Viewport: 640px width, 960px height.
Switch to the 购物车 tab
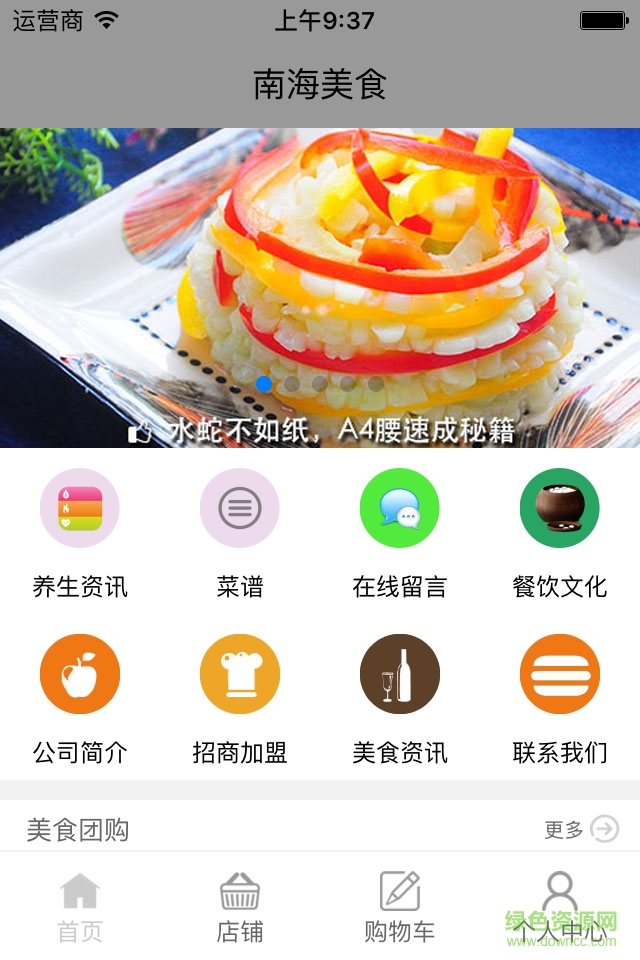[x=400, y=907]
